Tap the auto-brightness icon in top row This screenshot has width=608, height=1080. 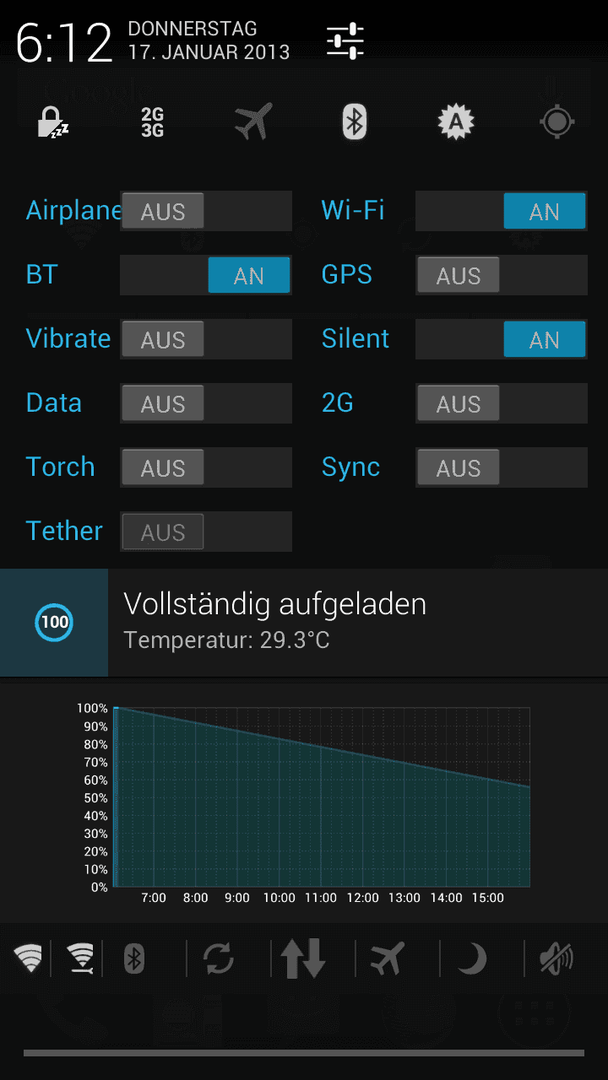pos(457,123)
